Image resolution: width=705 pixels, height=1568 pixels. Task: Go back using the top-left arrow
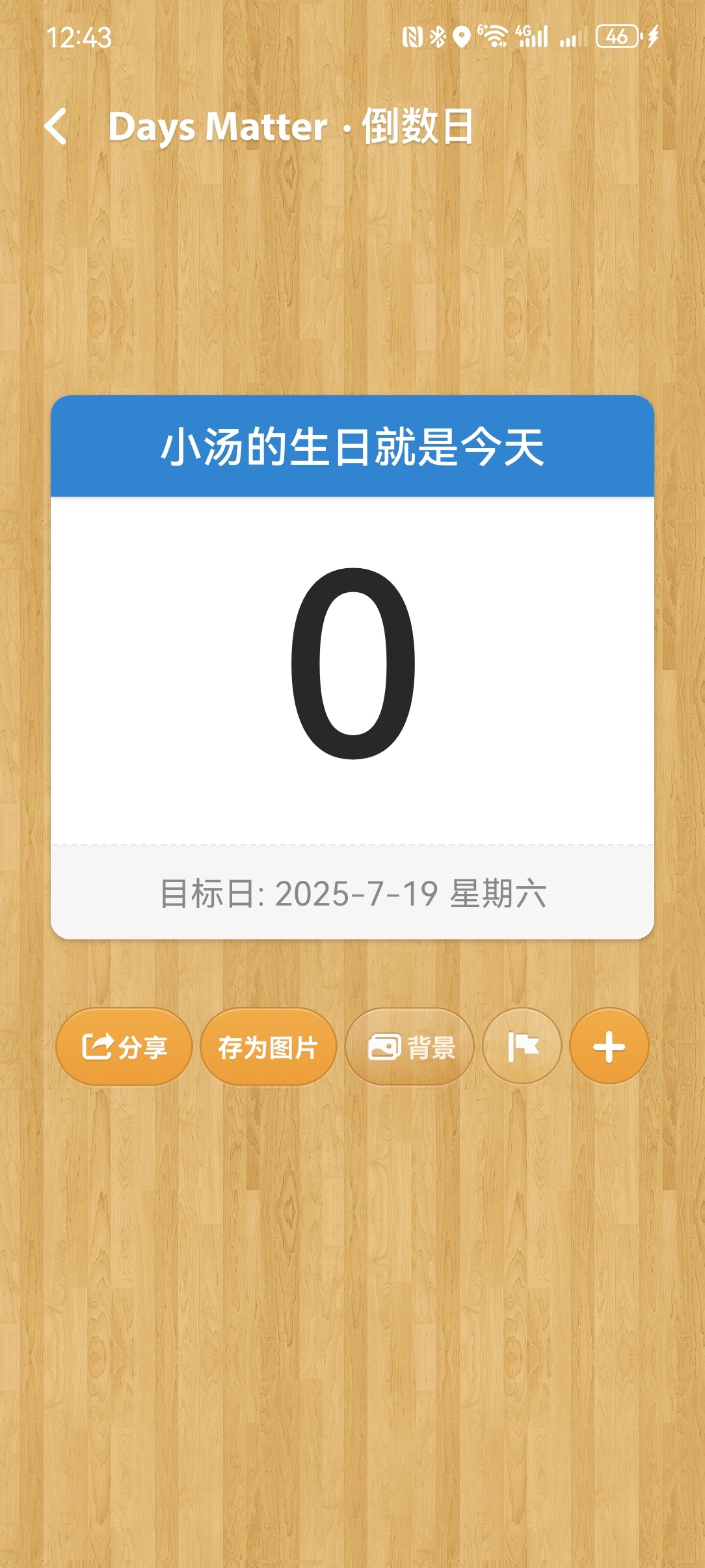(x=56, y=126)
